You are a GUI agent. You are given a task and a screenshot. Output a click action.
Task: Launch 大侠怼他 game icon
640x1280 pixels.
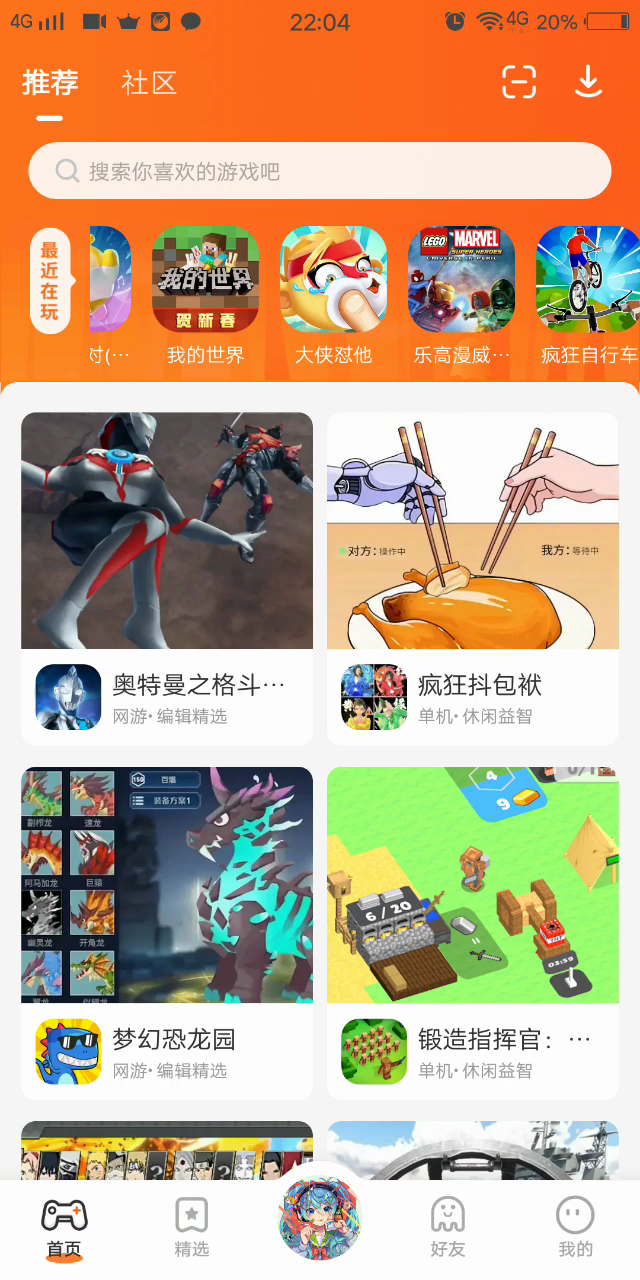(x=333, y=280)
